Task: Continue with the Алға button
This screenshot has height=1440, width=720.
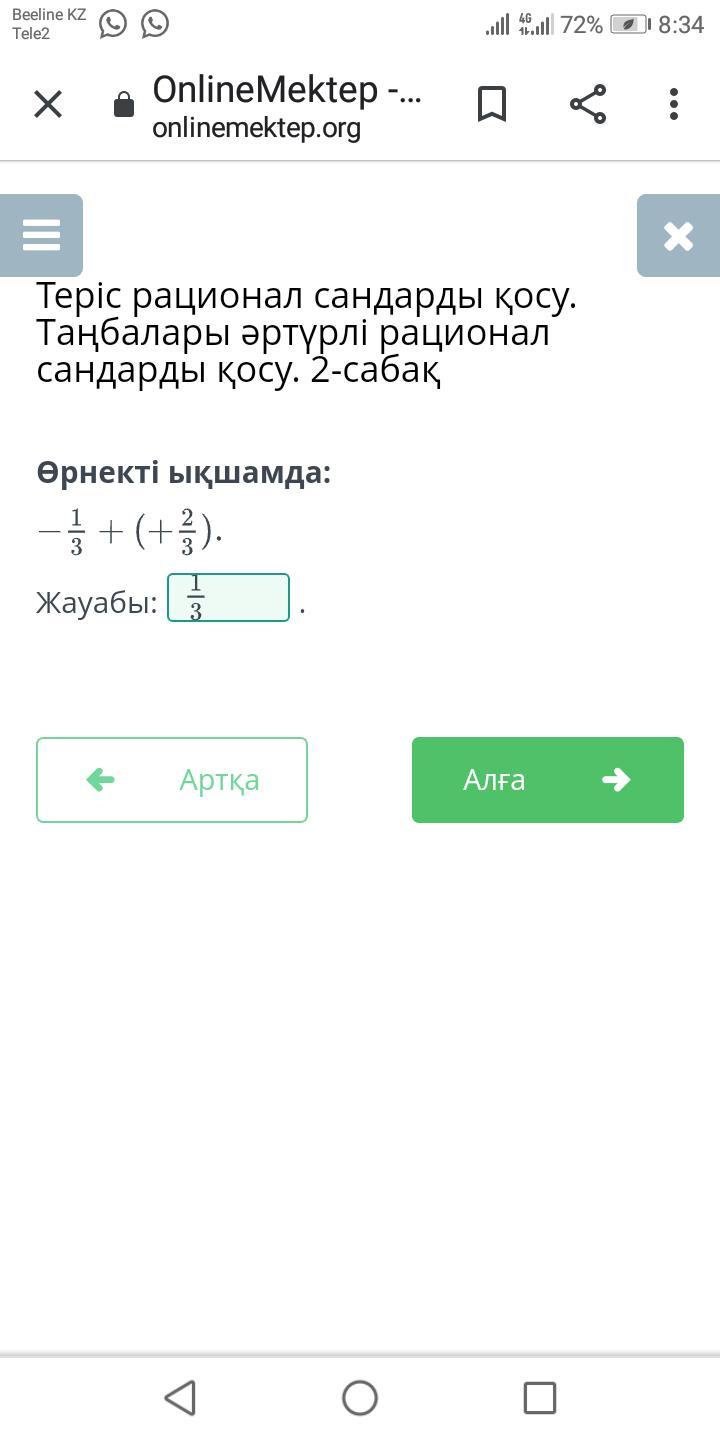Action: 548,780
